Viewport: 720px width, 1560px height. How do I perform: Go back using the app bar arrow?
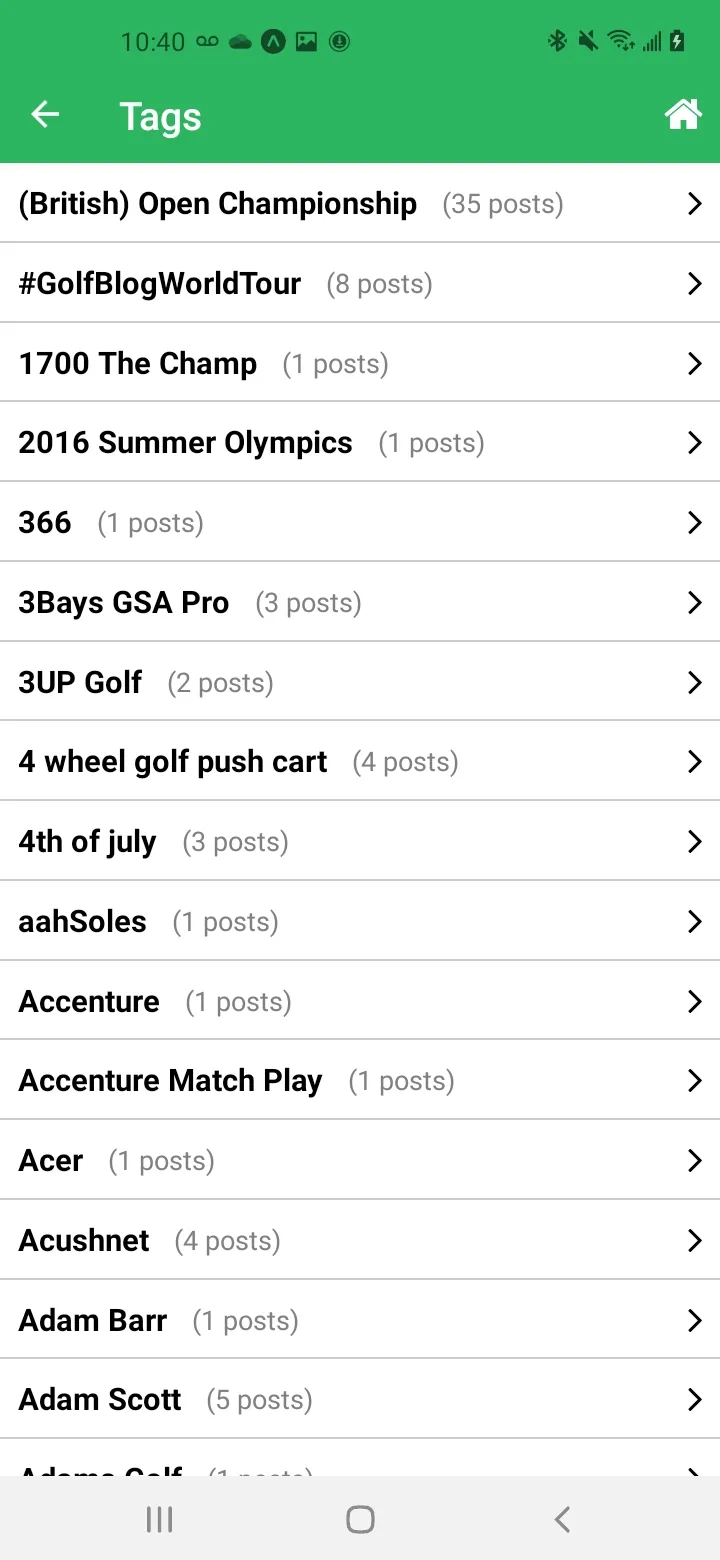tap(45, 115)
